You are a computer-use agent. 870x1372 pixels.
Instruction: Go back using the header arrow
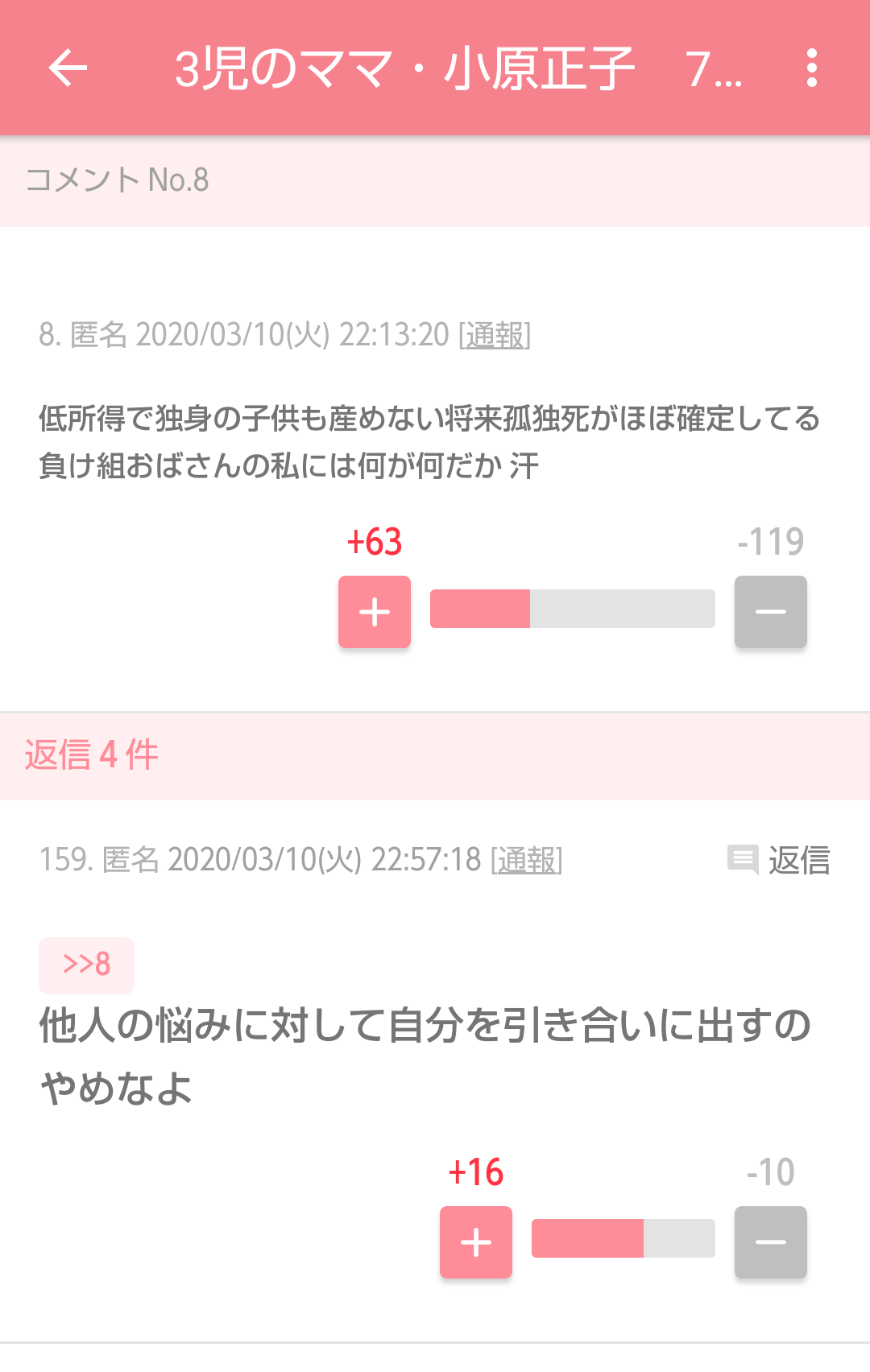pos(68,68)
